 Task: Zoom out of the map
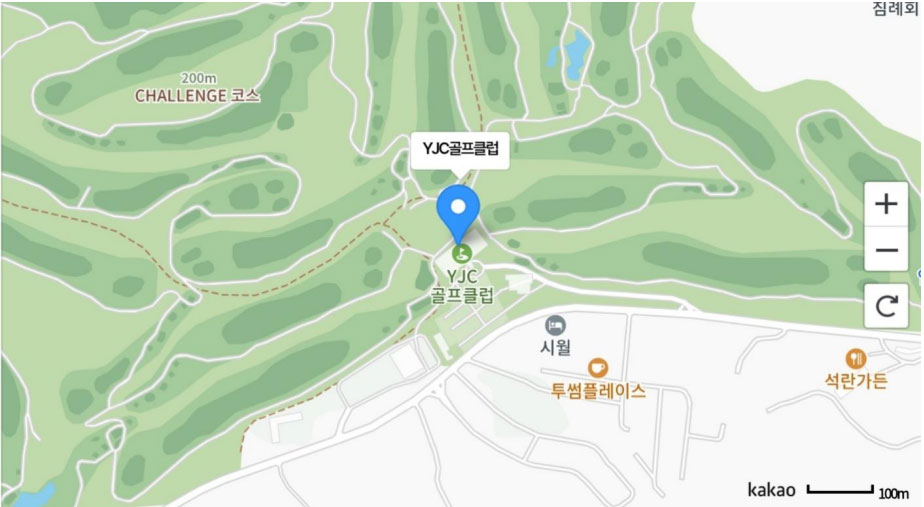point(886,249)
